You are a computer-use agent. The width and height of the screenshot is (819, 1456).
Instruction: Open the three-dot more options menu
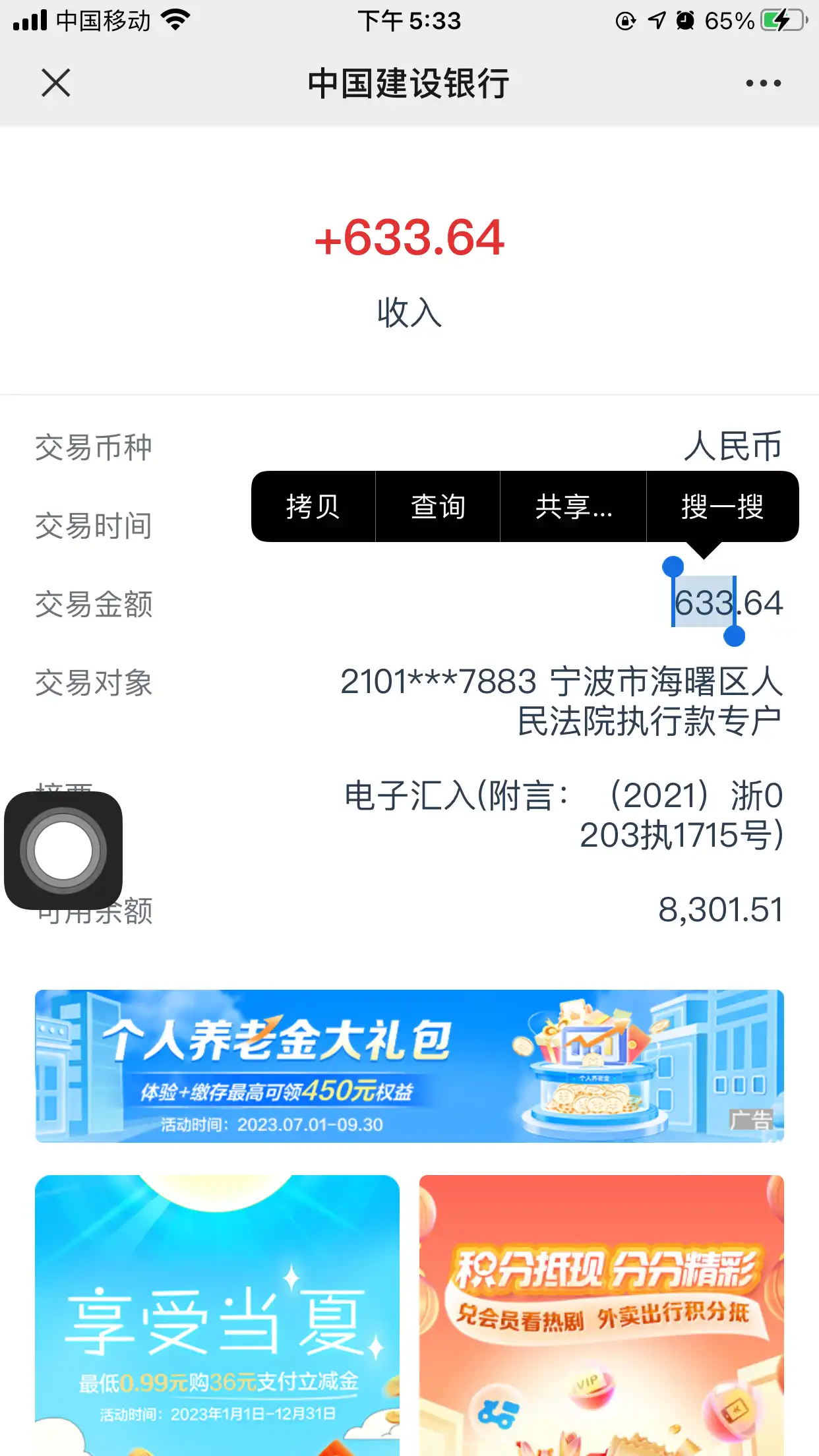763,83
